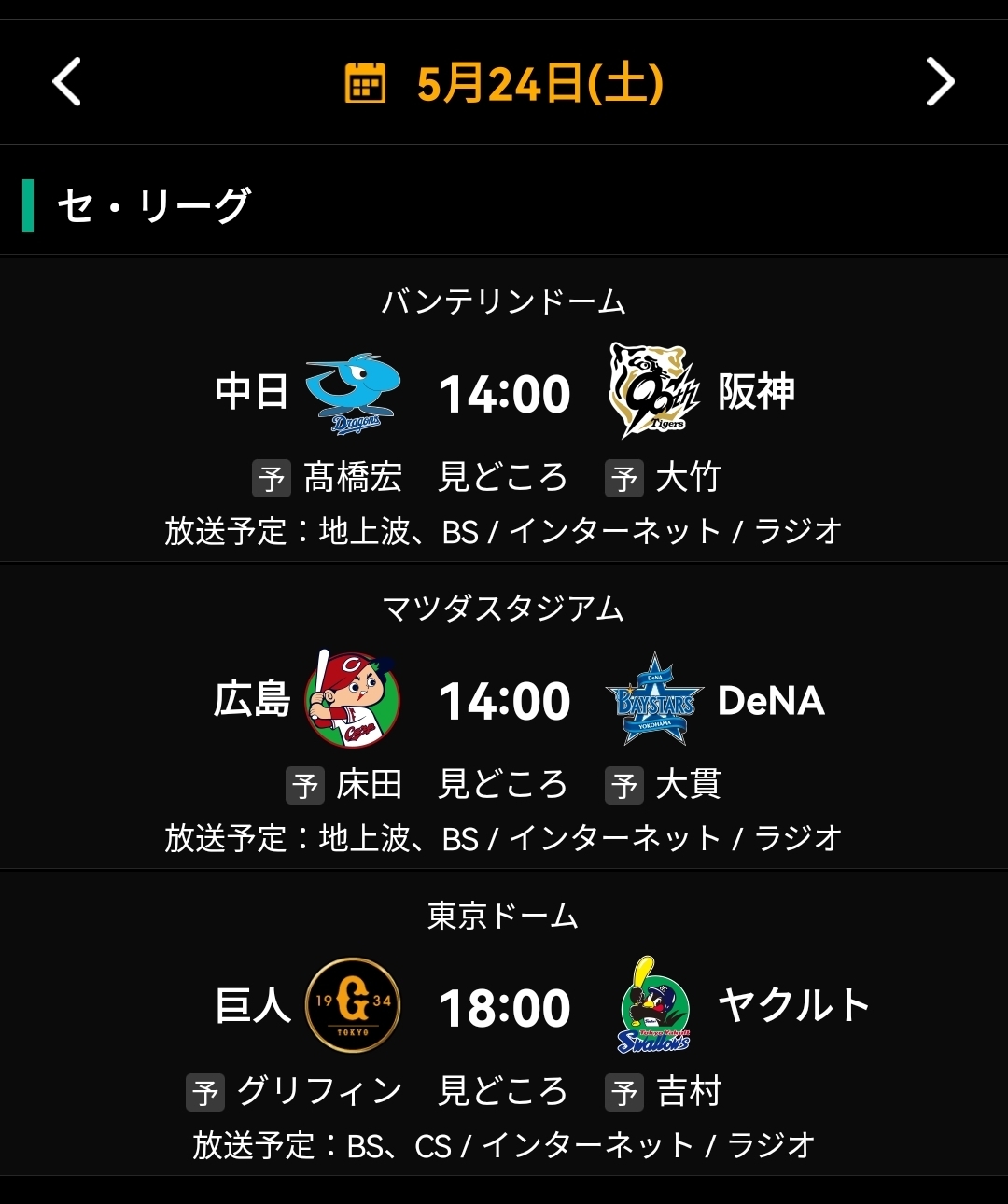Viewport: 1008px width, 1204px height.
Task: Open the date picker for 5月24日(土)
Action: [504, 83]
